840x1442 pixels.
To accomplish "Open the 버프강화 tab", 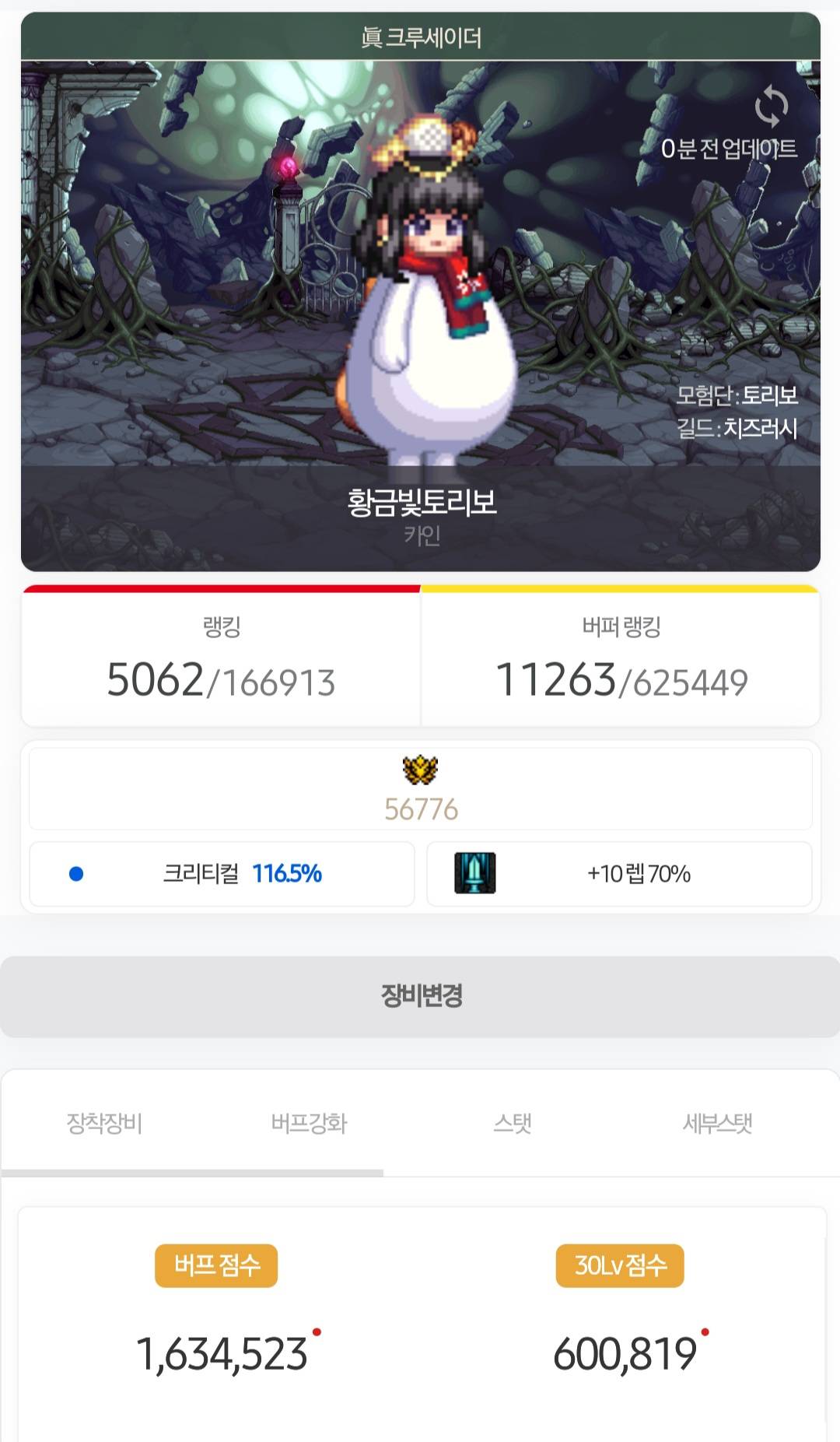I will click(309, 1123).
